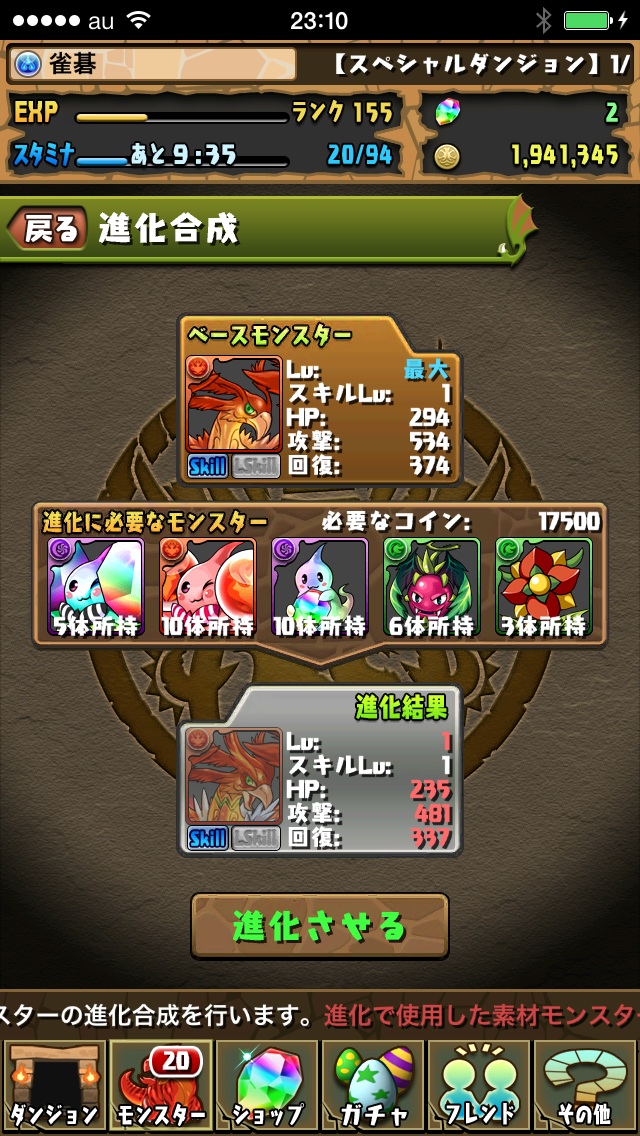
Task: Switch to the フレンド tab
Action: 479,1087
